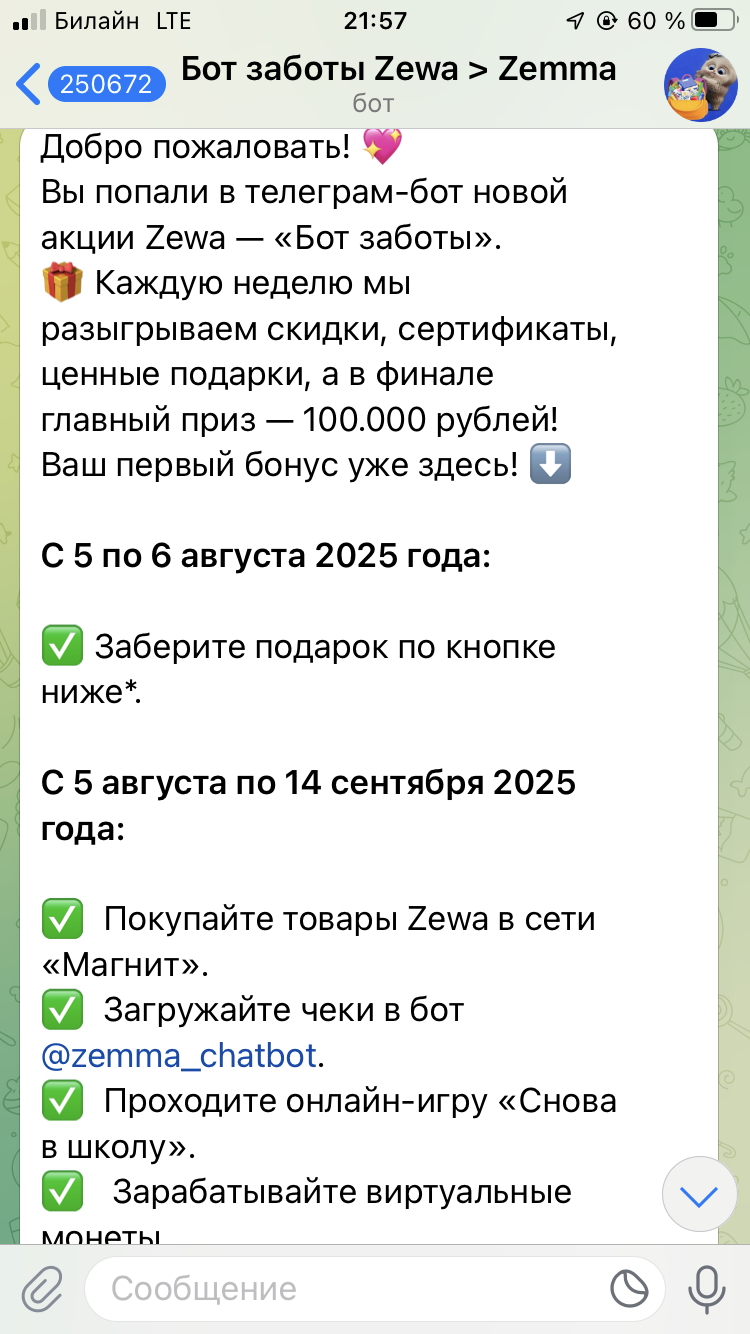Open the Бот заботы Zewa chat info header
The image size is (750, 1334).
(x=398, y=84)
